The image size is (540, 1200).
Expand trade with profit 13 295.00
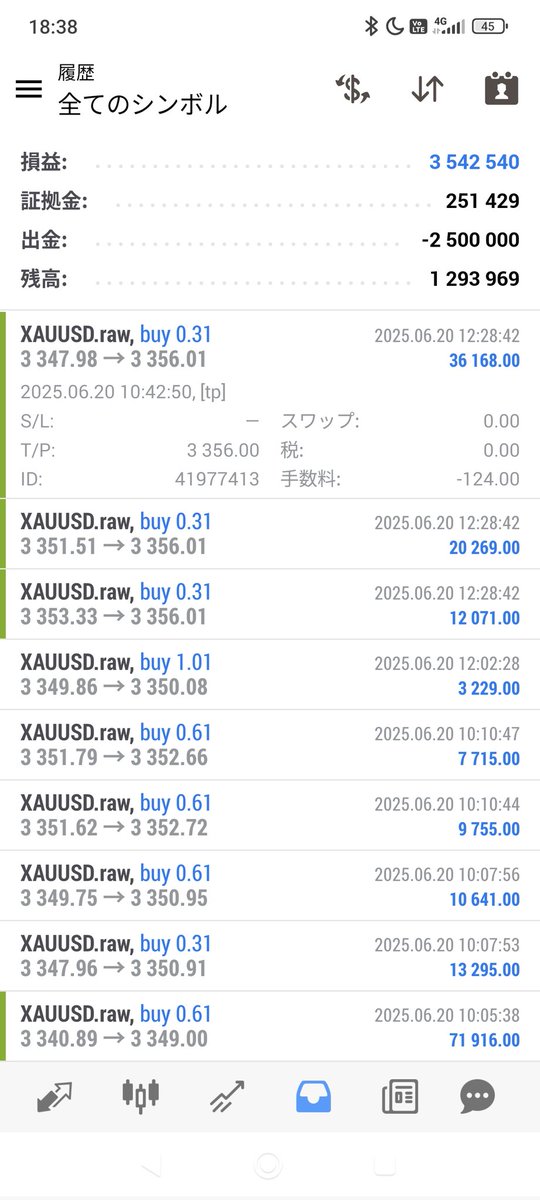point(270,956)
